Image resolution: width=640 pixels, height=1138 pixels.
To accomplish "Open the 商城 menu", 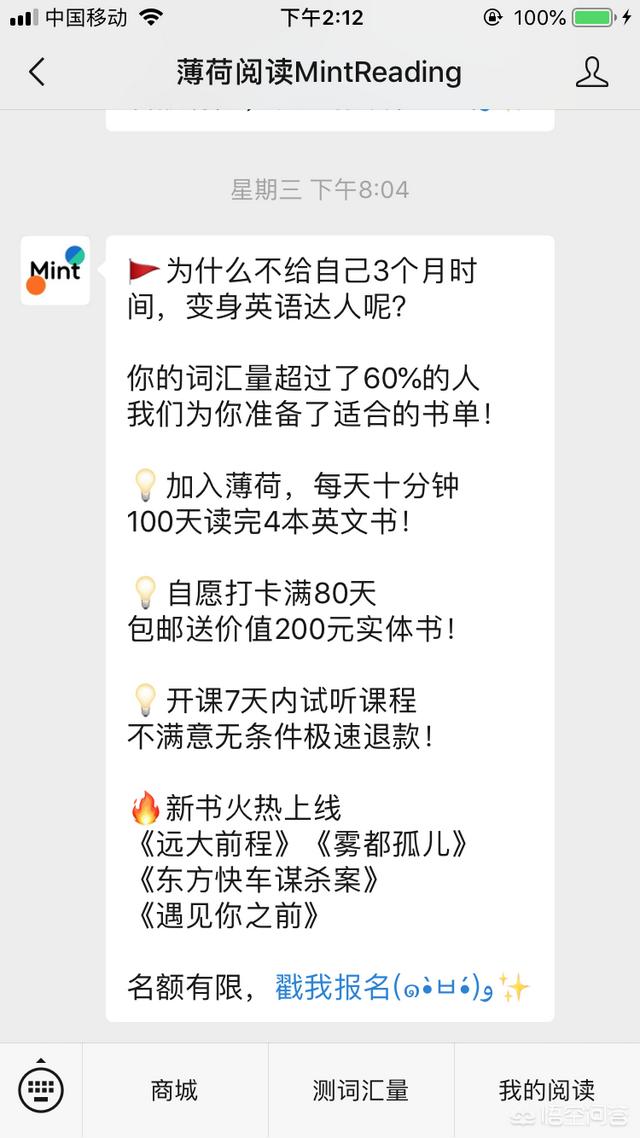I will [174, 1090].
